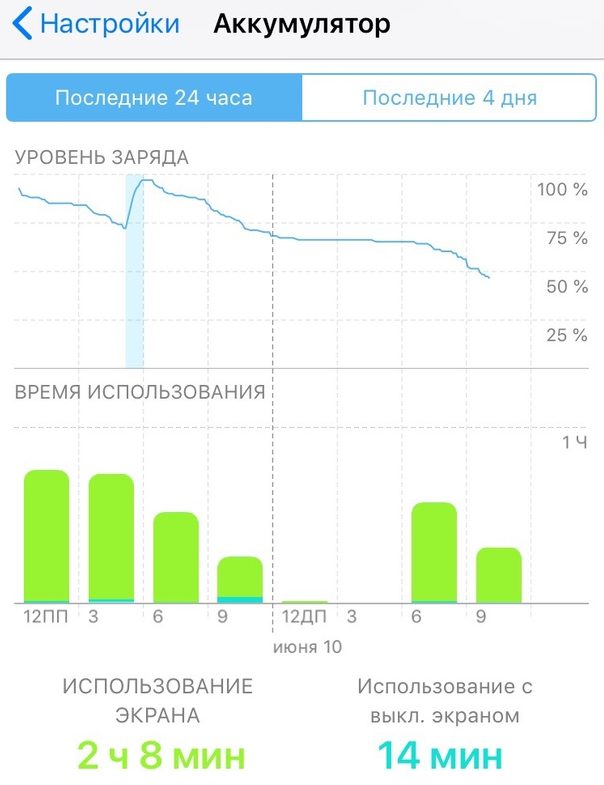The width and height of the screenshot is (604, 785).
Task: Switch to Последние 4 дня view
Action: tap(449, 98)
